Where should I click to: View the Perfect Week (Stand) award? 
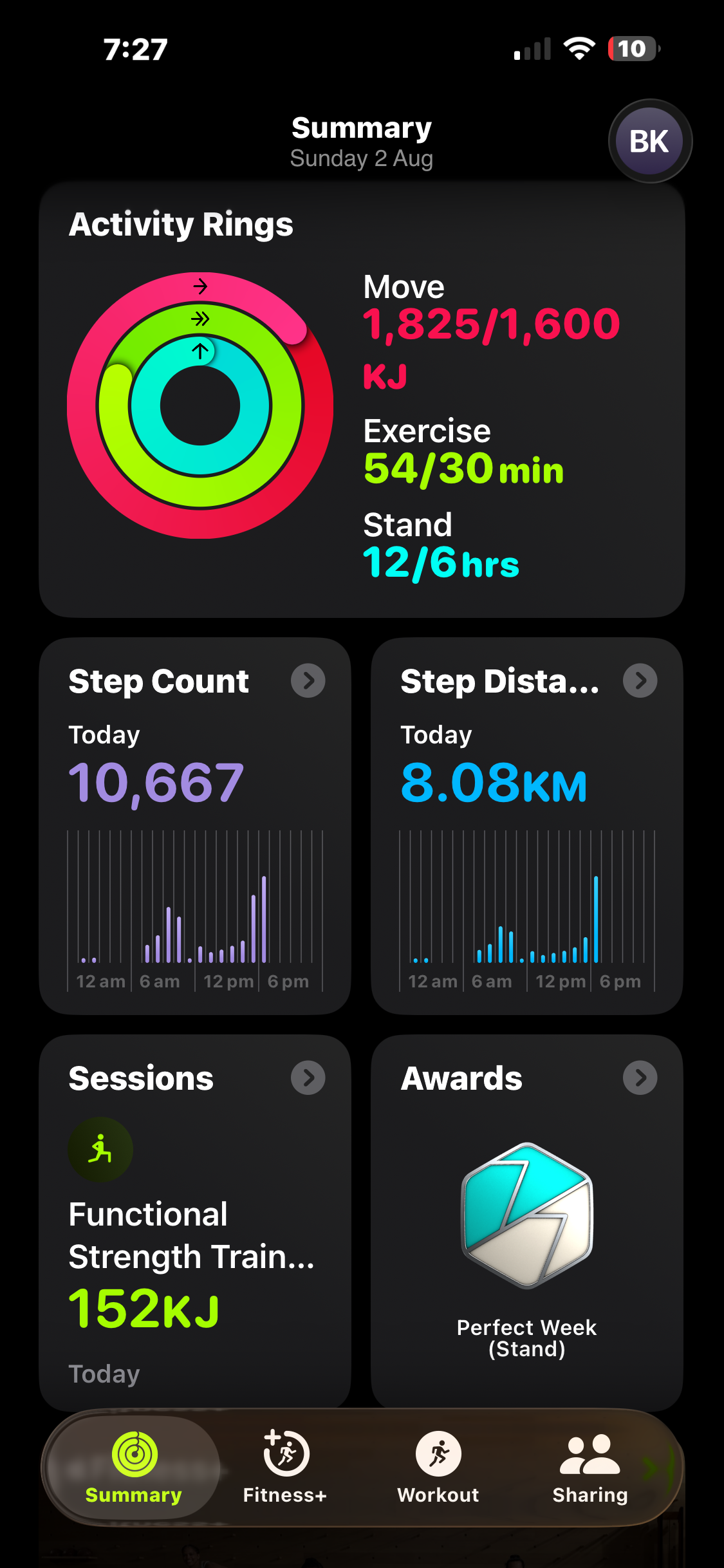pyautogui.click(x=527, y=1249)
